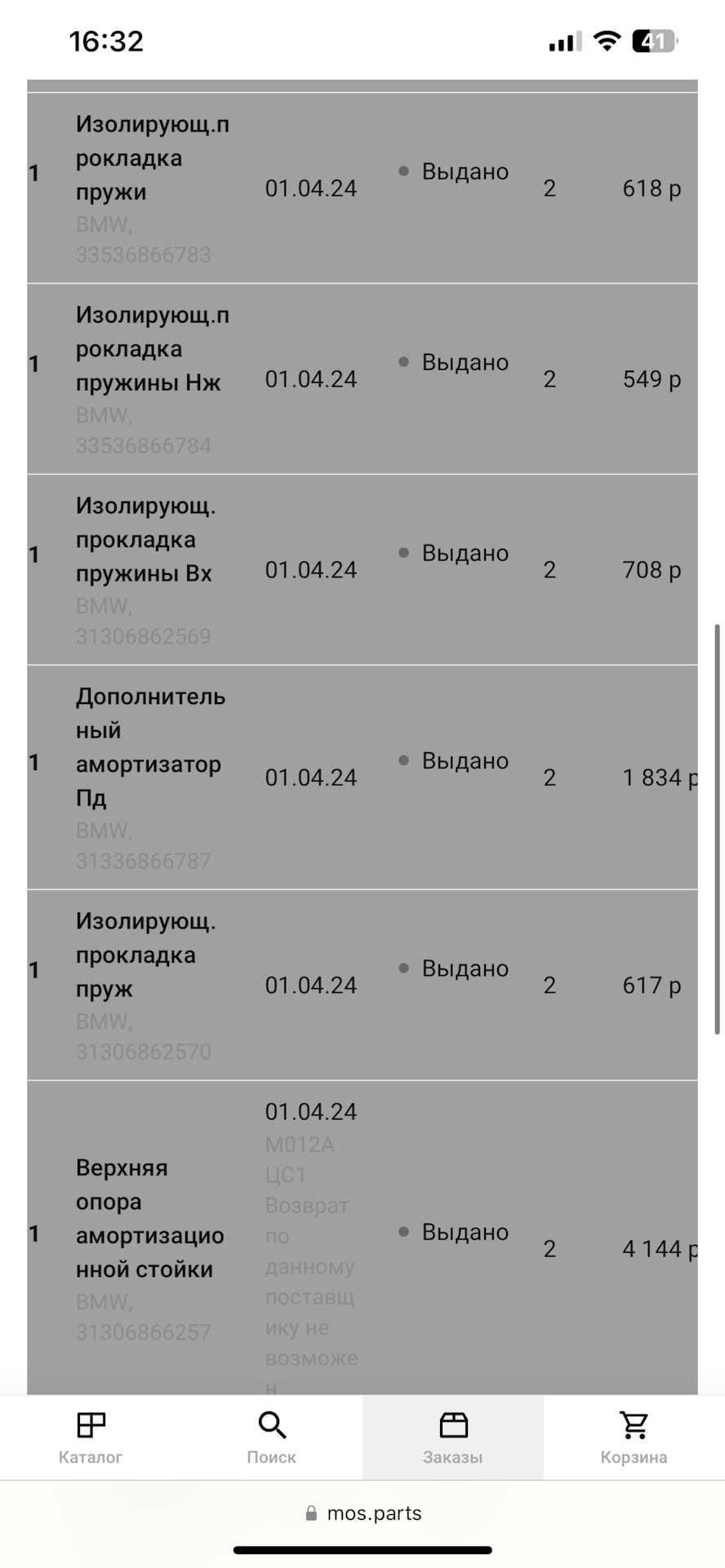Tap the Wi-Fi icon in status bar
Viewport: 725px width, 1568px height.
(x=607, y=39)
